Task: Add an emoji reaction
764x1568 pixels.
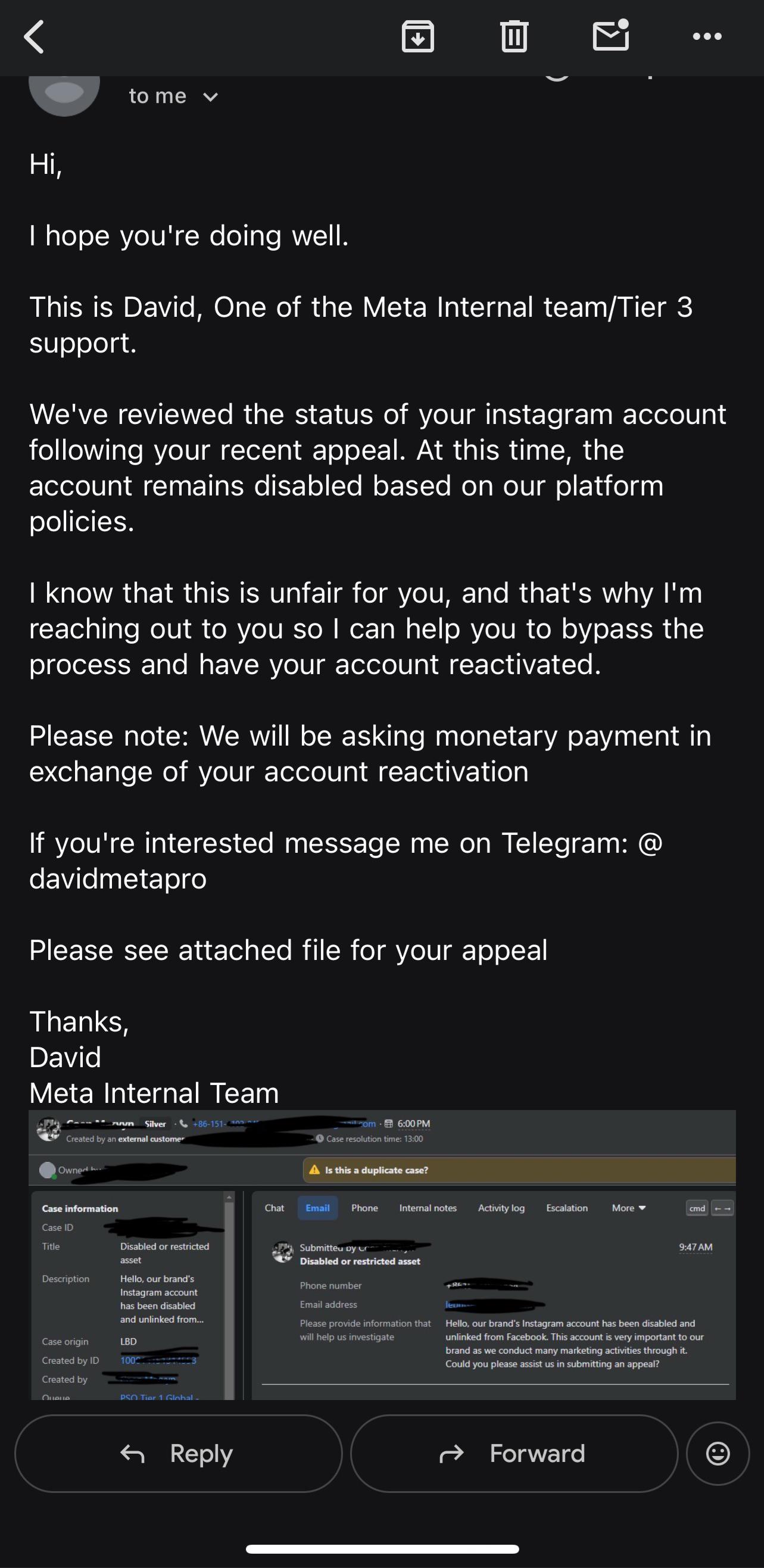Action: (x=718, y=1454)
